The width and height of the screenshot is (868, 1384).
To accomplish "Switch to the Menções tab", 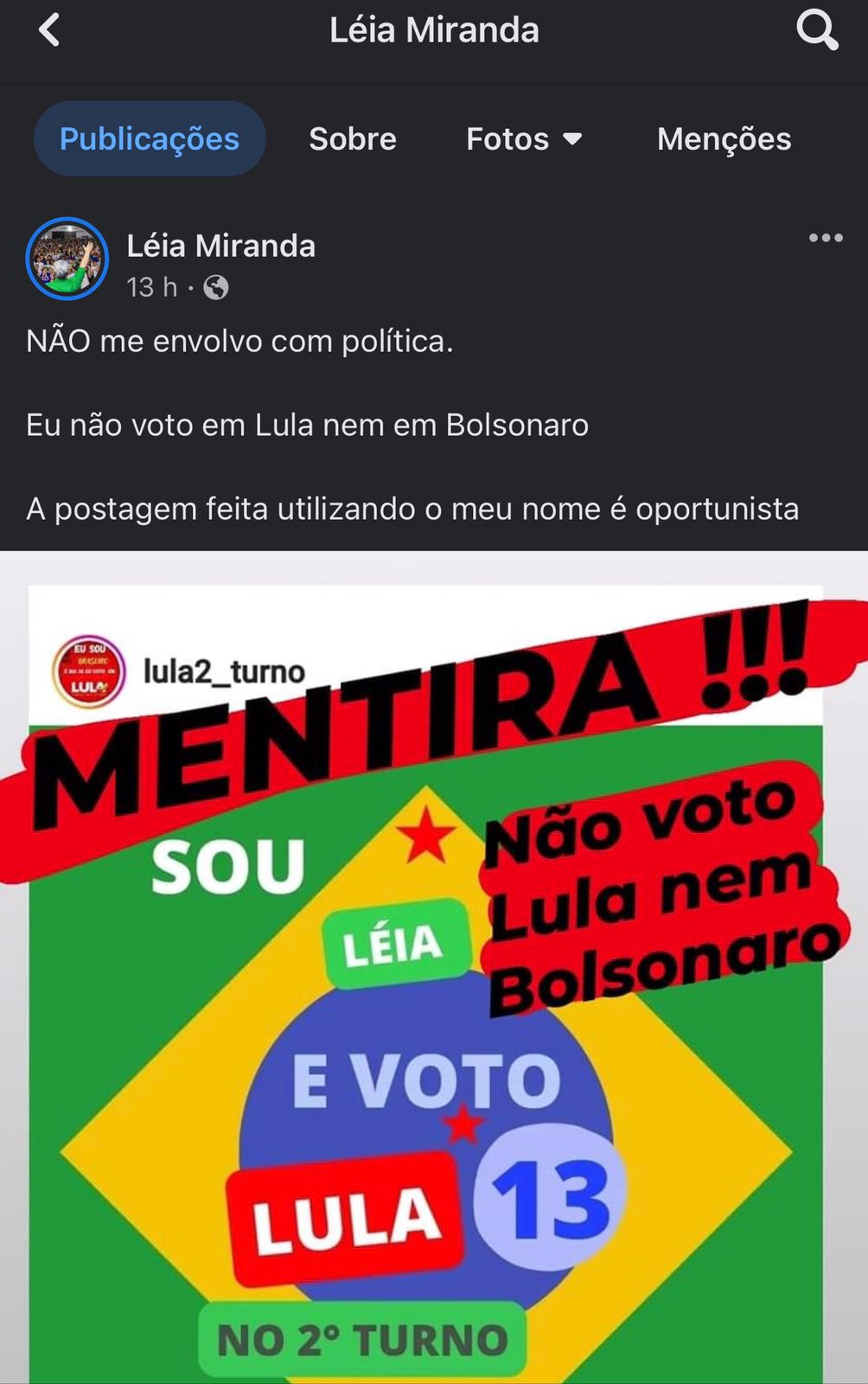I will pyautogui.click(x=724, y=138).
